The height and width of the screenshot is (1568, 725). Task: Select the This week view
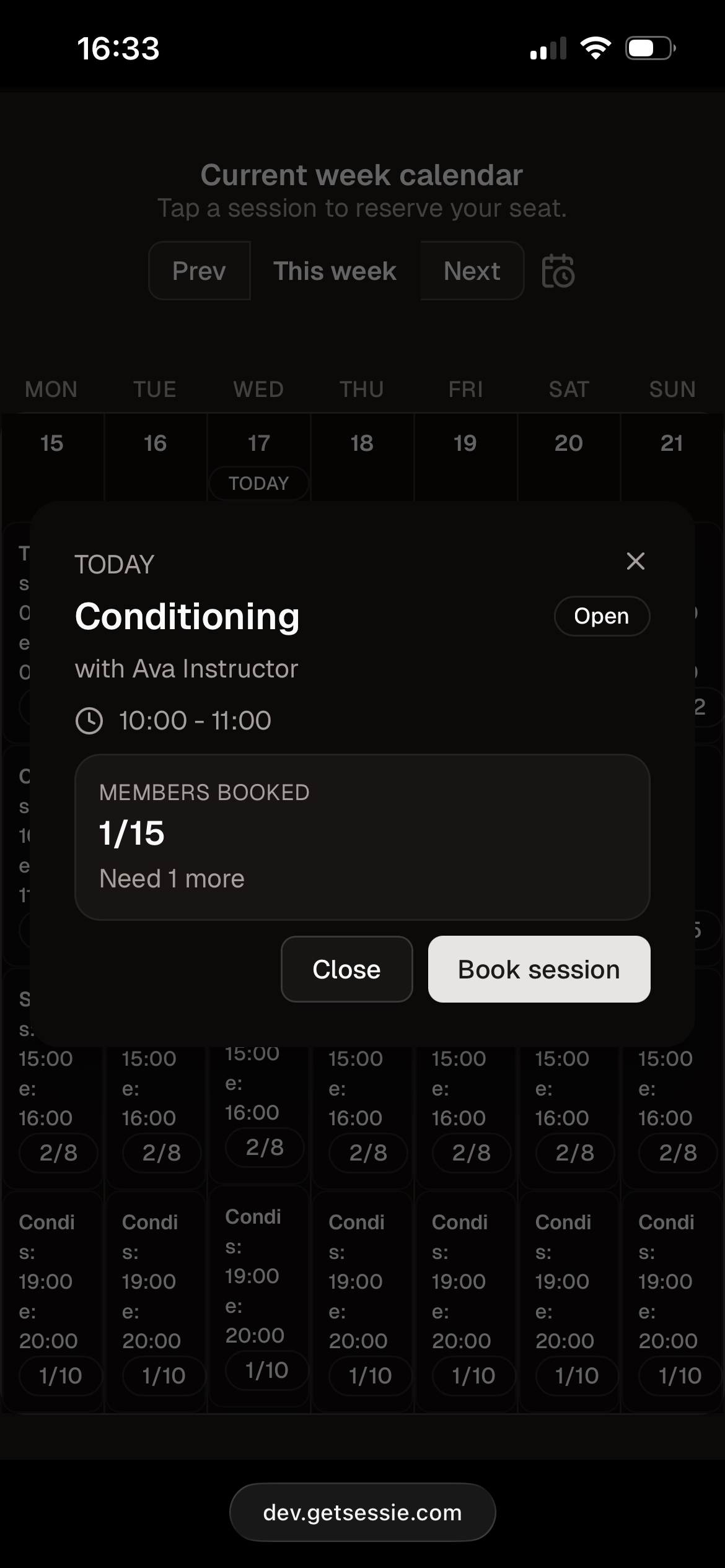[x=335, y=271]
